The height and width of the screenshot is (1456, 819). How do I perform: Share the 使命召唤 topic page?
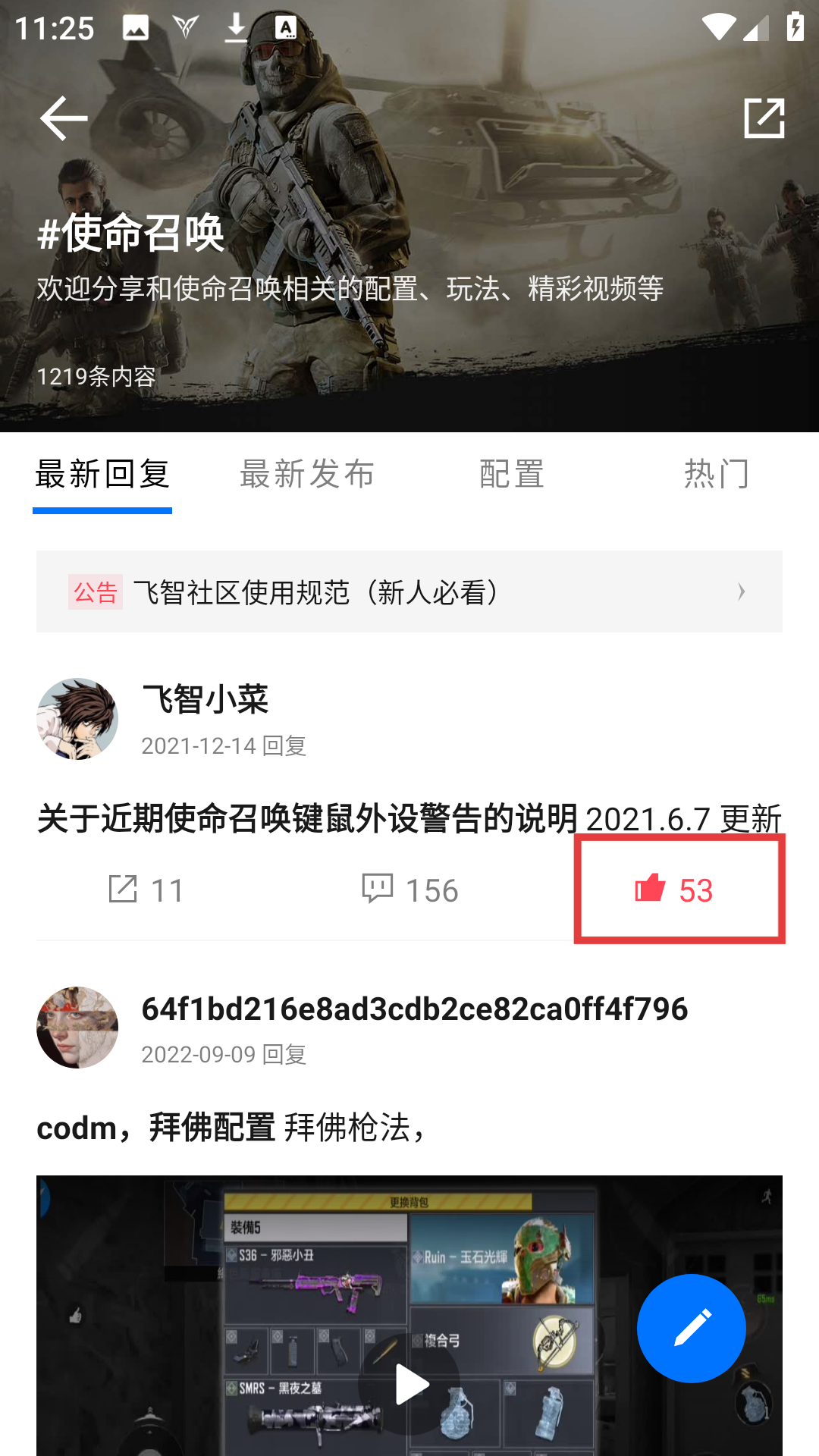click(764, 118)
